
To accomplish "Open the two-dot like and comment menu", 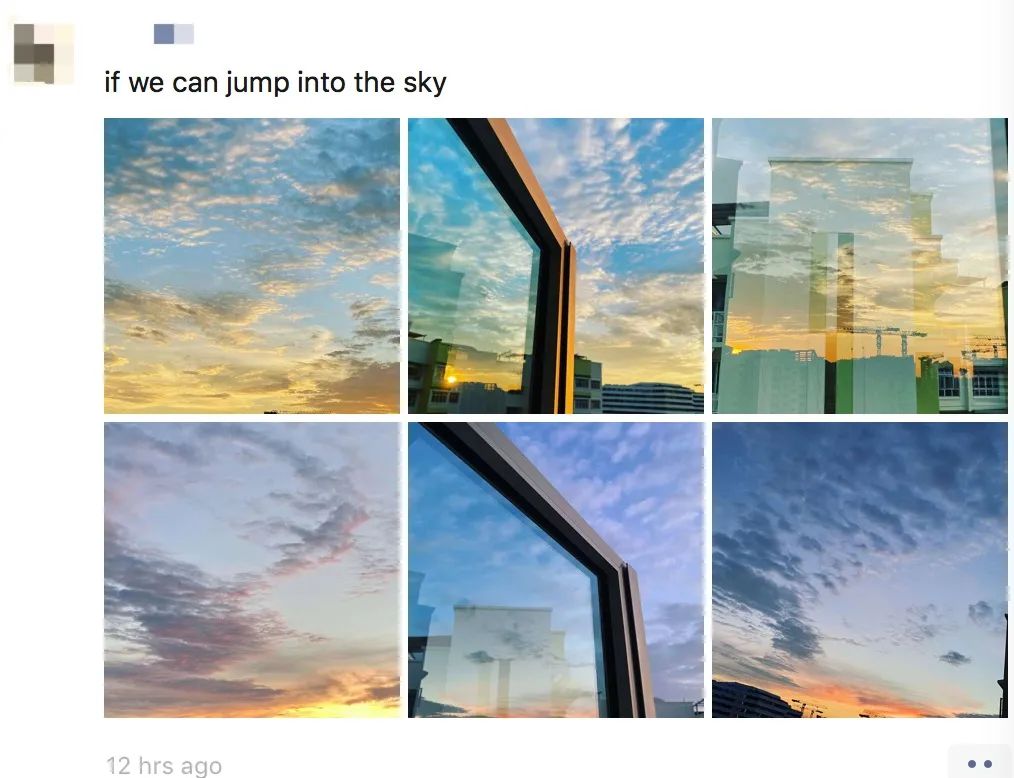I will click(979, 763).
